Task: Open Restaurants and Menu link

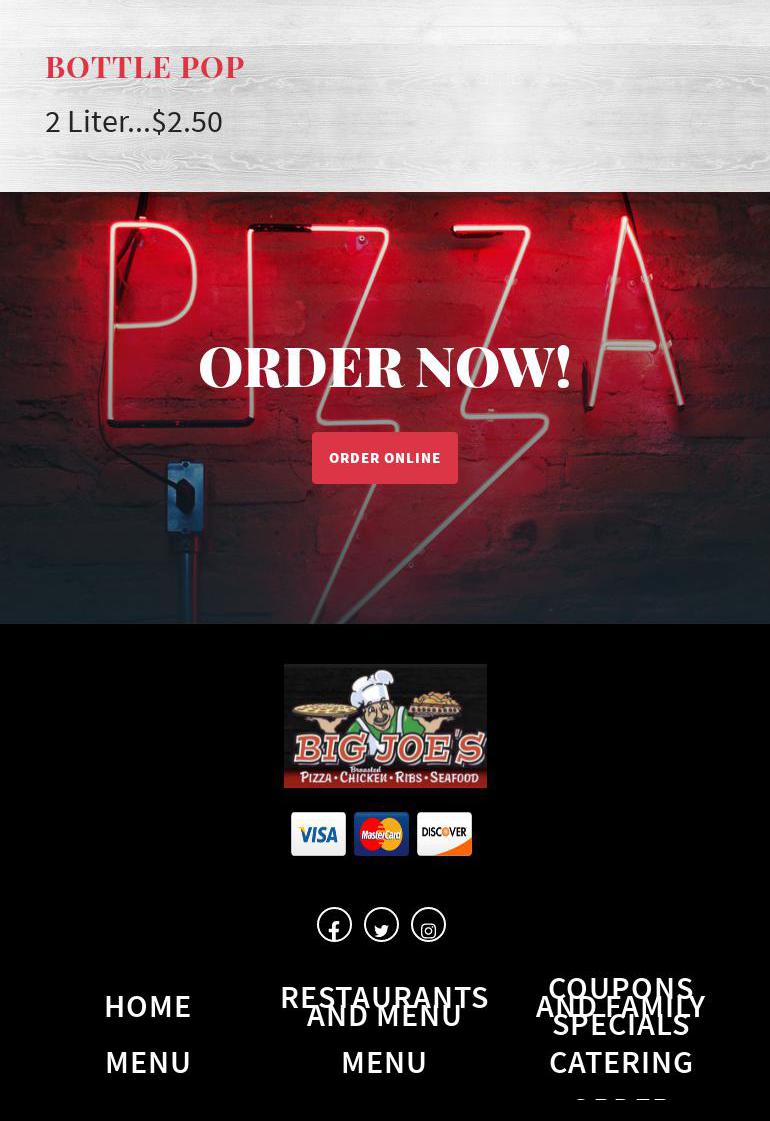Action: click(384, 1006)
